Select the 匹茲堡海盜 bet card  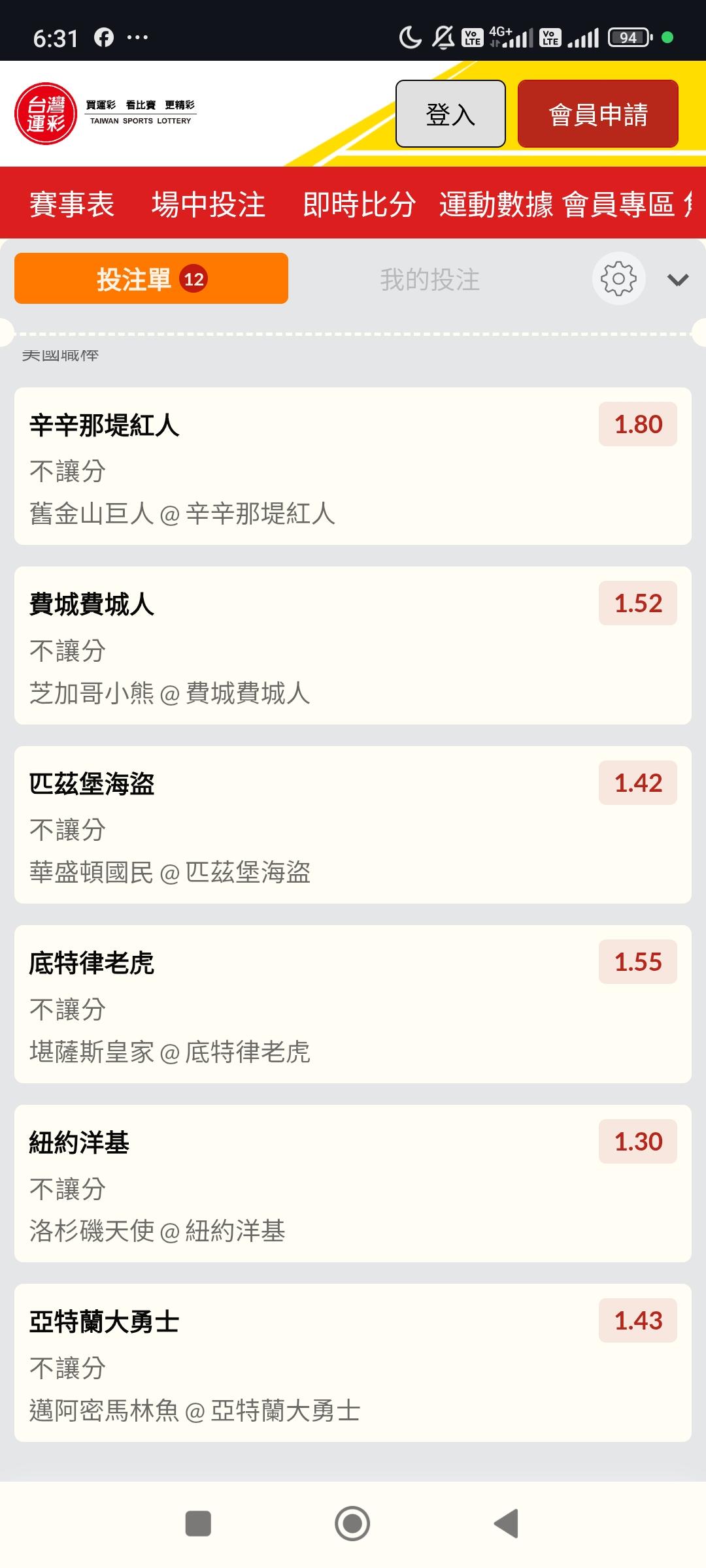coord(352,825)
